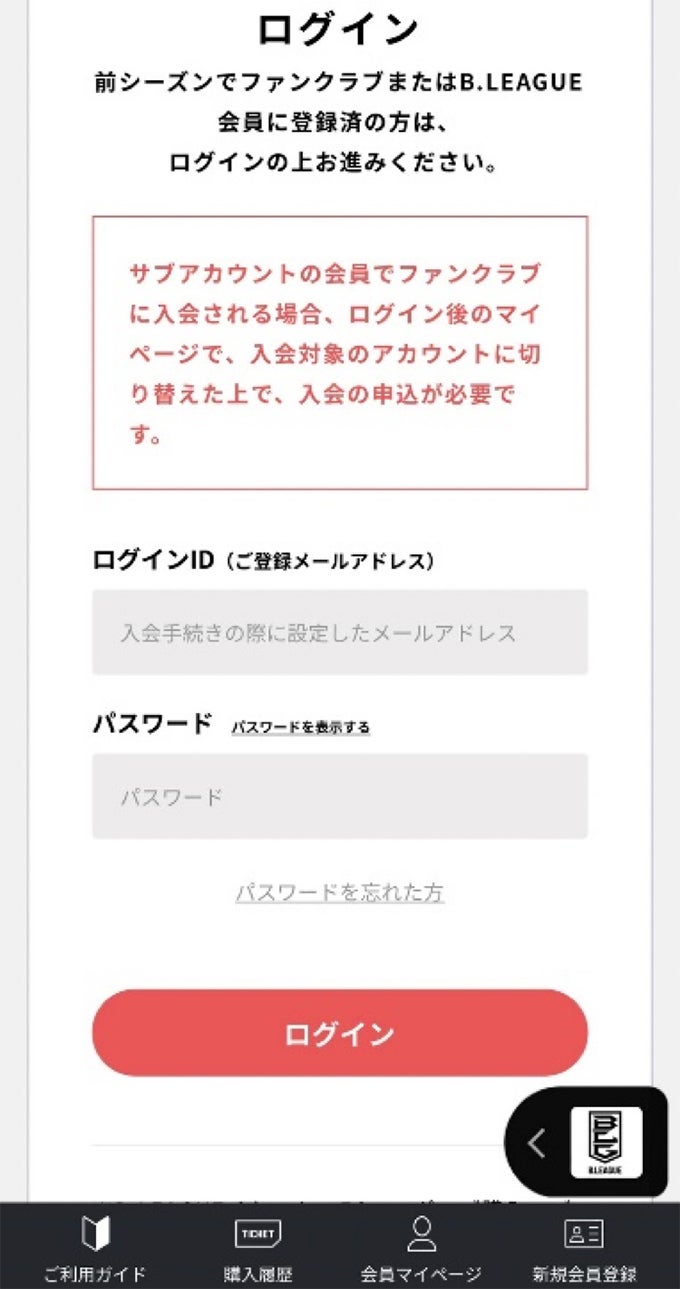The height and width of the screenshot is (1289, 680).
Task: Expand the floating B.LEAGUE widget arrow
Action: (x=537, y=1142)
